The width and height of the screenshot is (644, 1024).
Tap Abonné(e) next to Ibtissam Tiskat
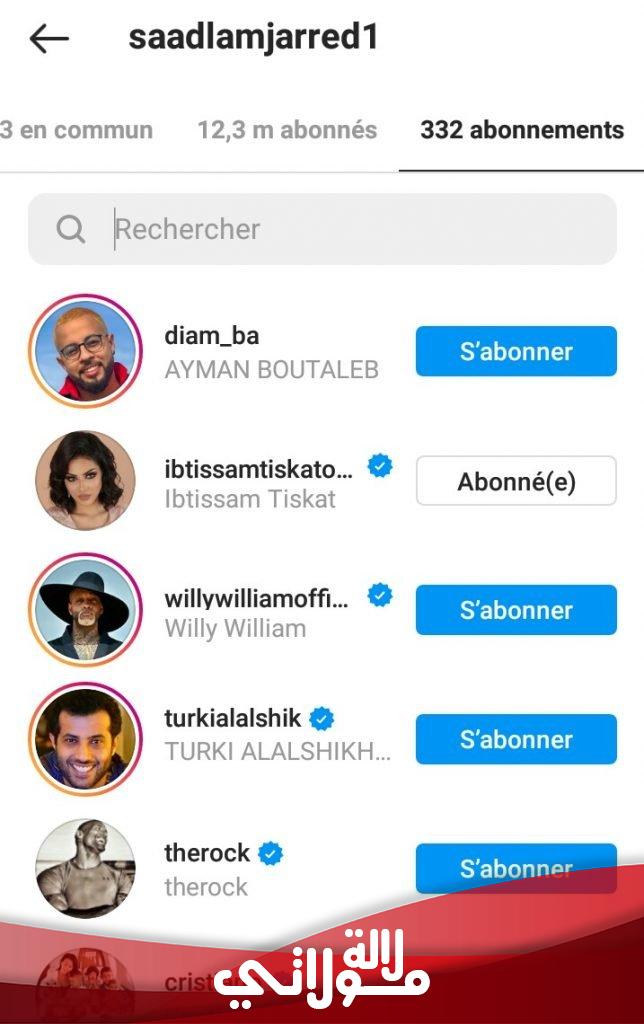pos(516,481)
